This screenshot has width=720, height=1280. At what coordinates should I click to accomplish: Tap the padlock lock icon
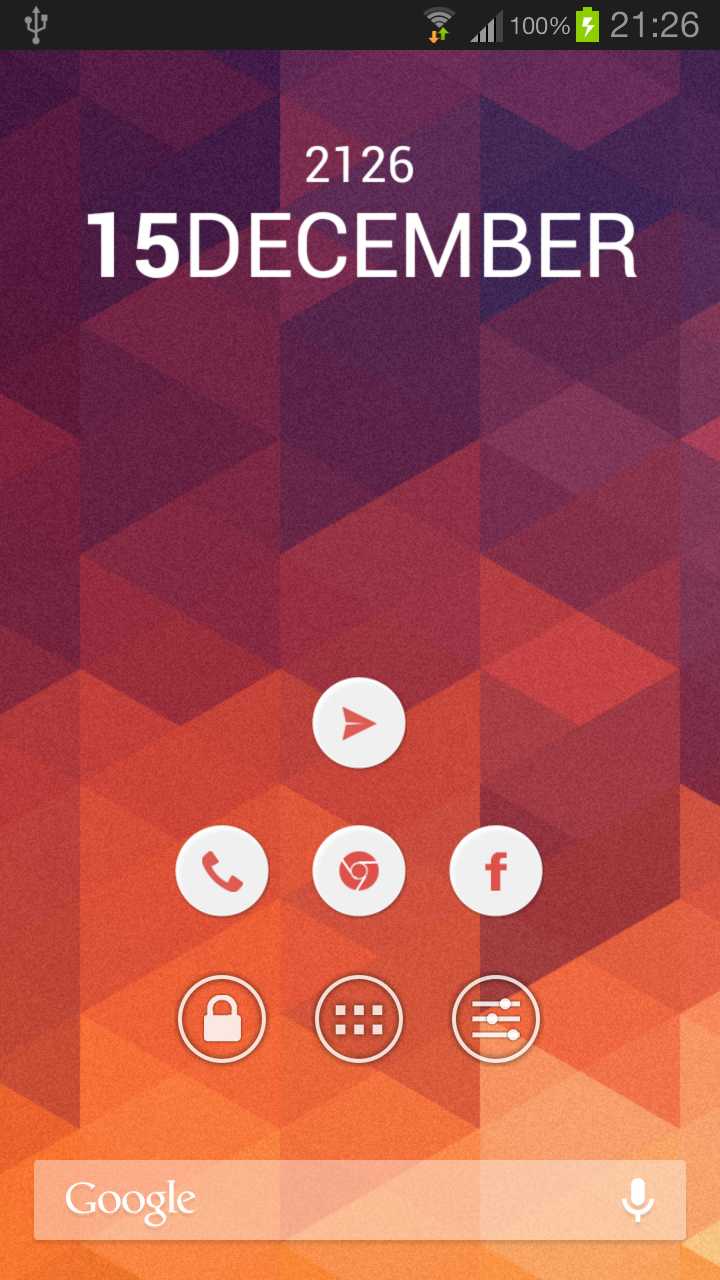[222, 1019]
